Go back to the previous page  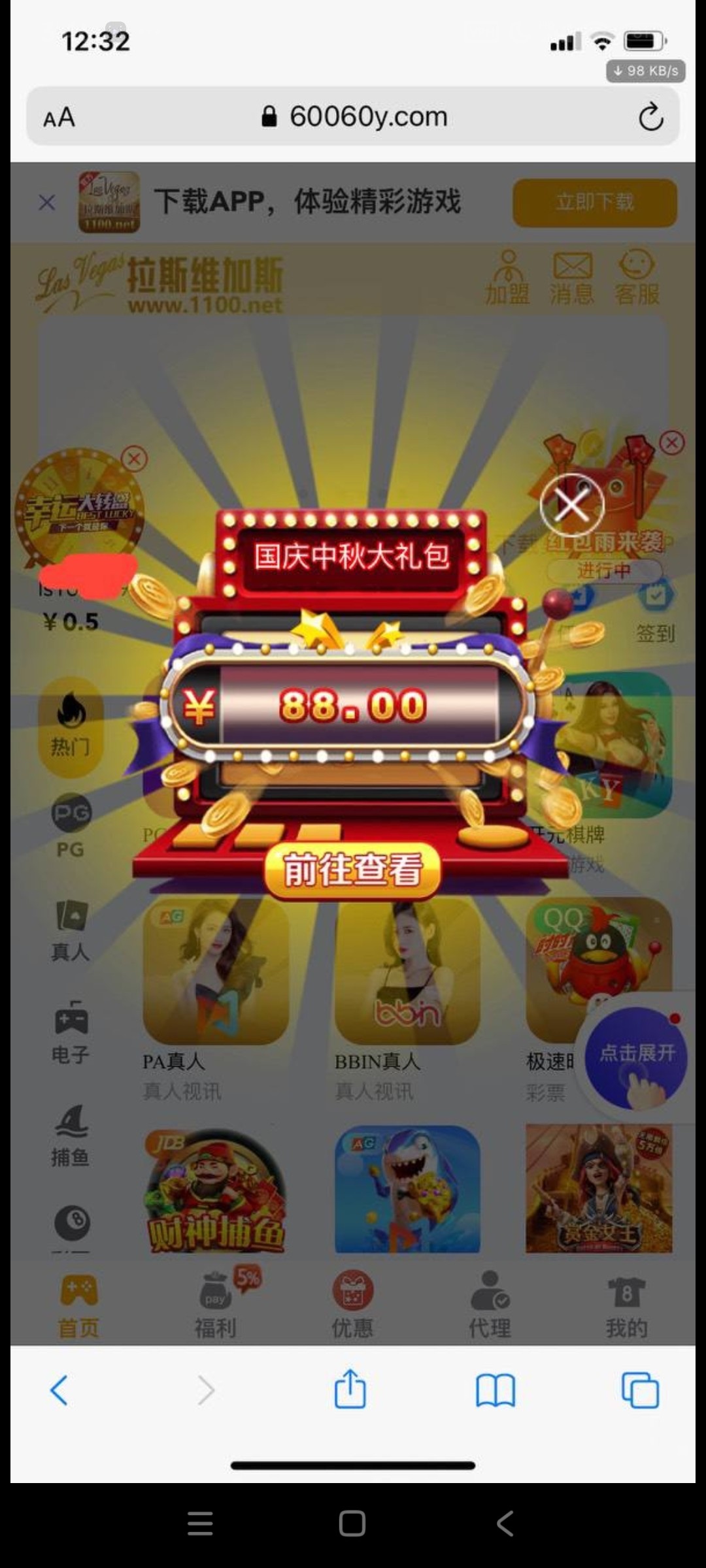coord(59,1390)
